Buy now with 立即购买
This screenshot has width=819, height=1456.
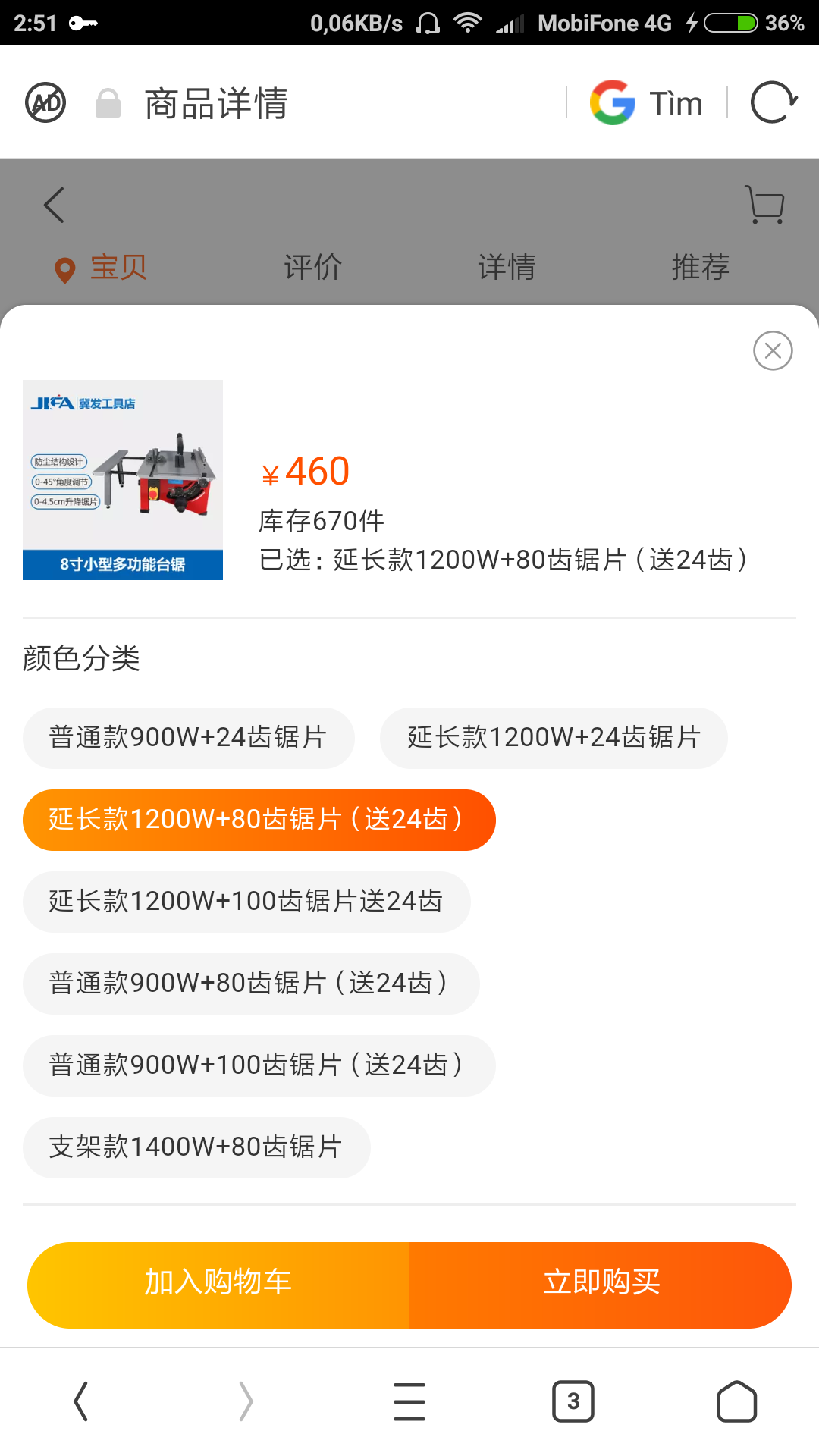tap(601, 1285)
